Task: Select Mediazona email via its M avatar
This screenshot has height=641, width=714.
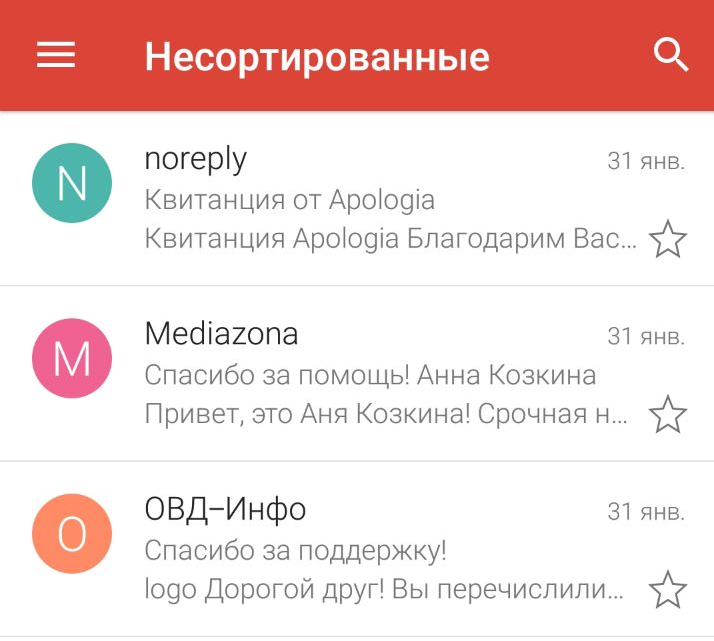Action: 71,358
